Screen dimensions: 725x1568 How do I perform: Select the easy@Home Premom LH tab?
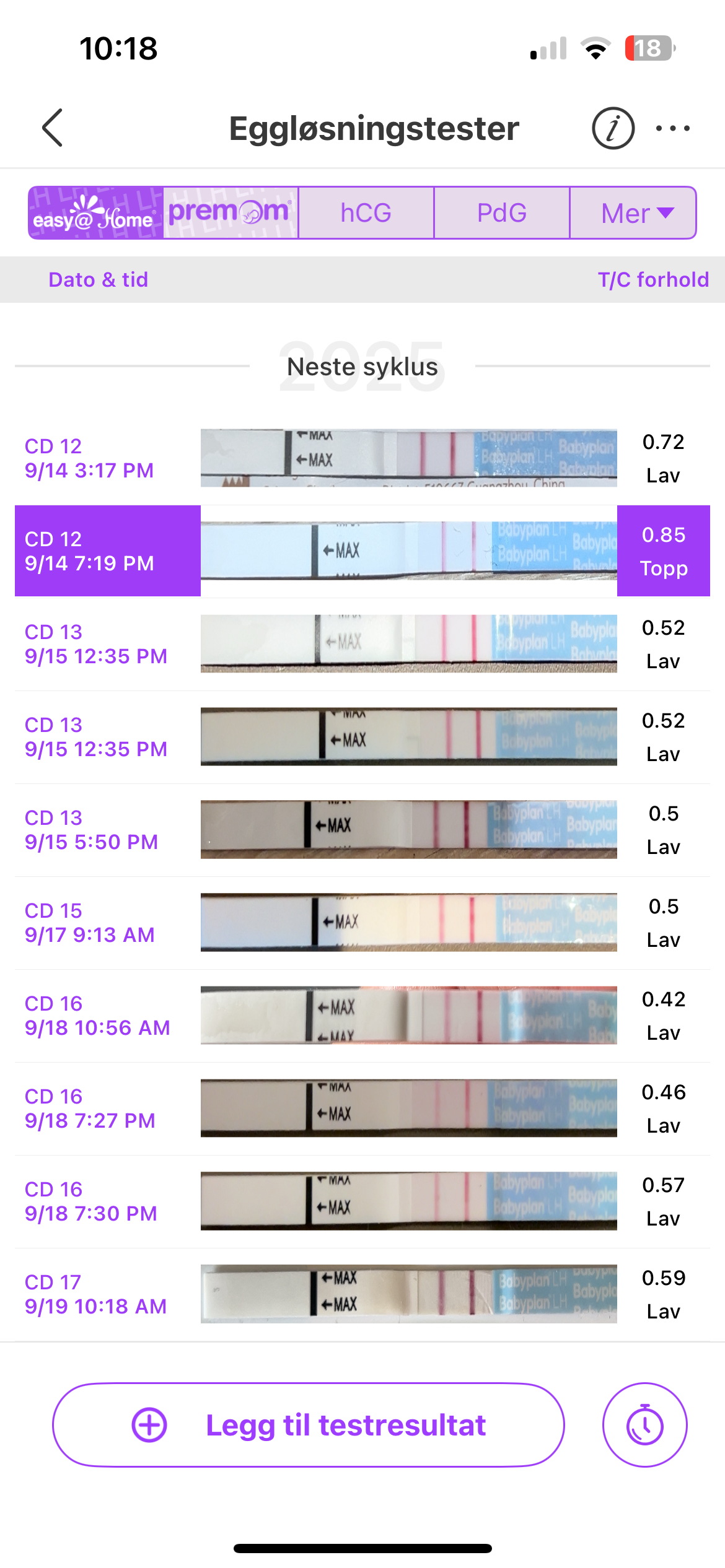pos(163,212)
